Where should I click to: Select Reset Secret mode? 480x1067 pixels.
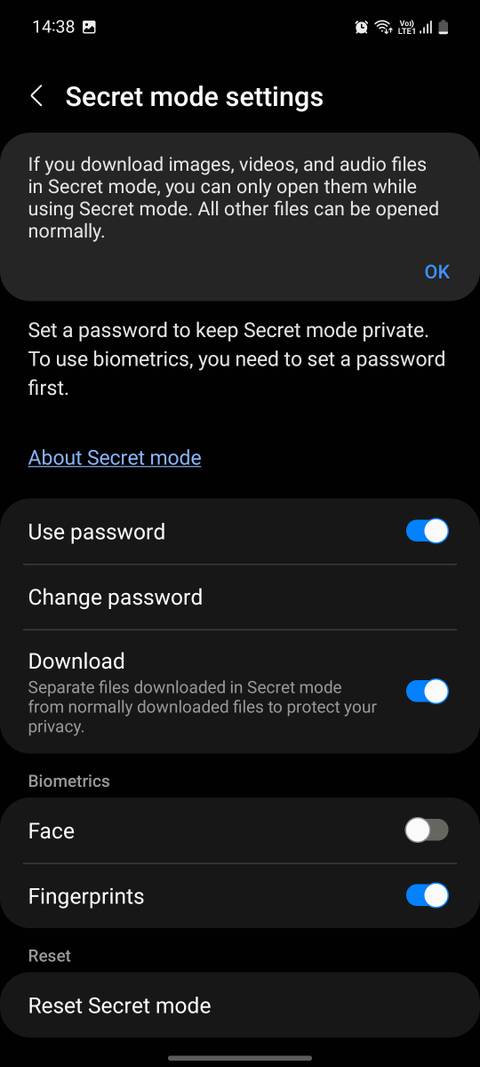click(240, 1005)
